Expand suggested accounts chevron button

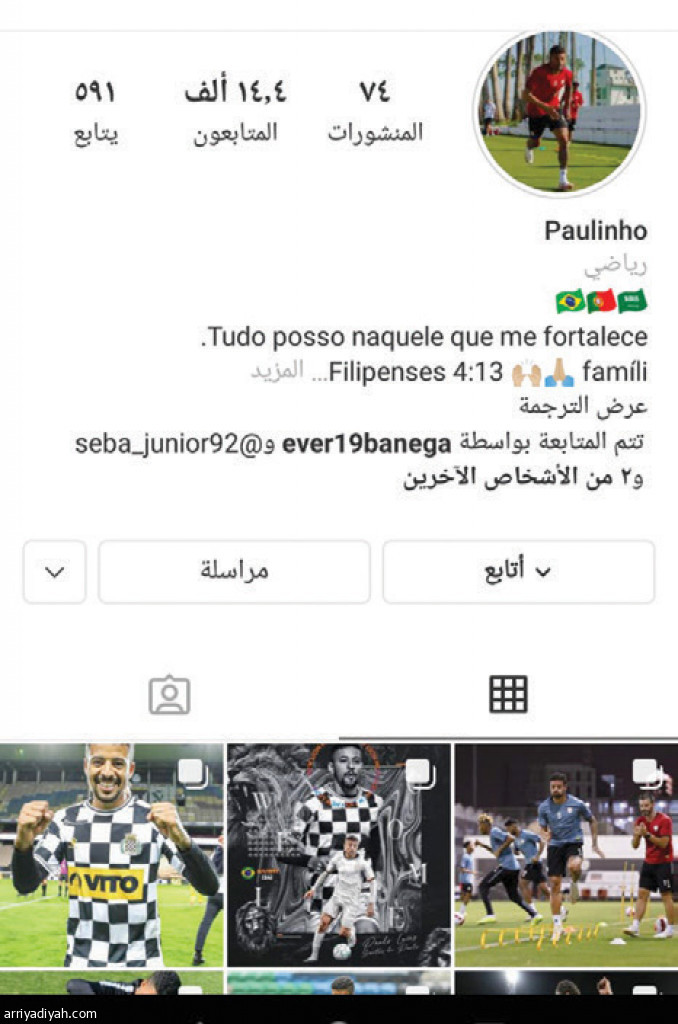tap(55, 572)
